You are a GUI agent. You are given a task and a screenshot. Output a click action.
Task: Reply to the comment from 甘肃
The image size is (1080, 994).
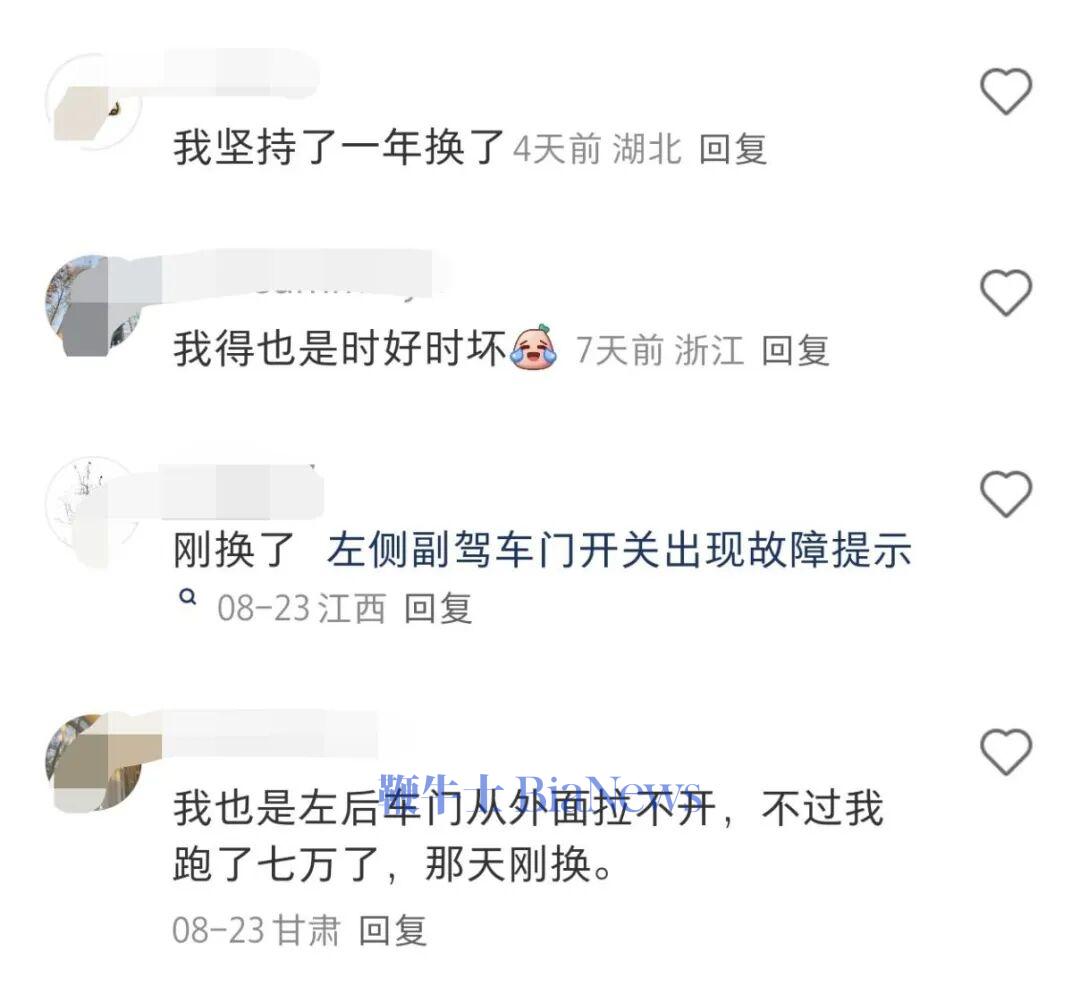tap(392, 931)
